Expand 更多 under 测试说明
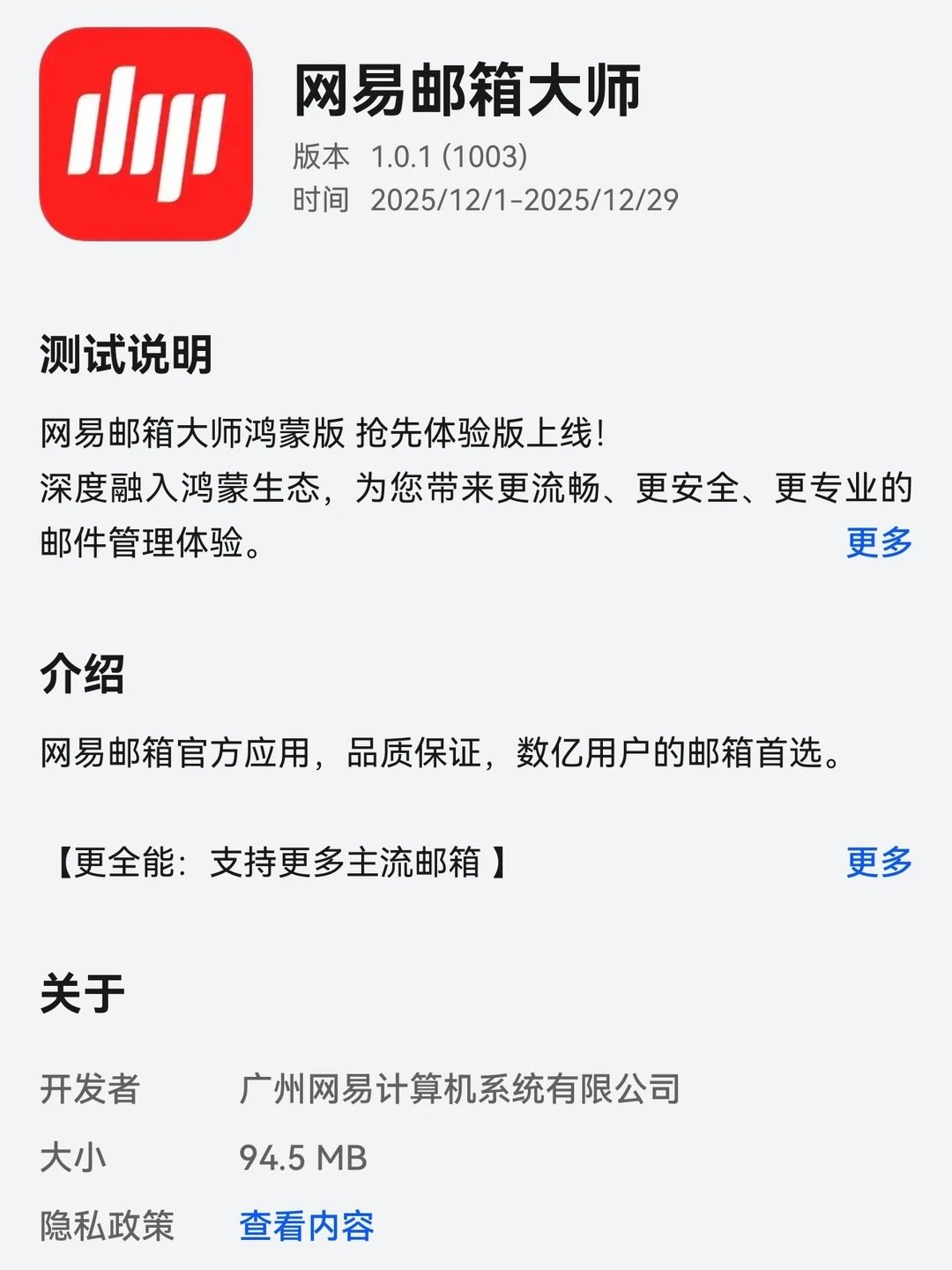The width and height of the screenshot is (952, 1270). (x=879, y=542)
